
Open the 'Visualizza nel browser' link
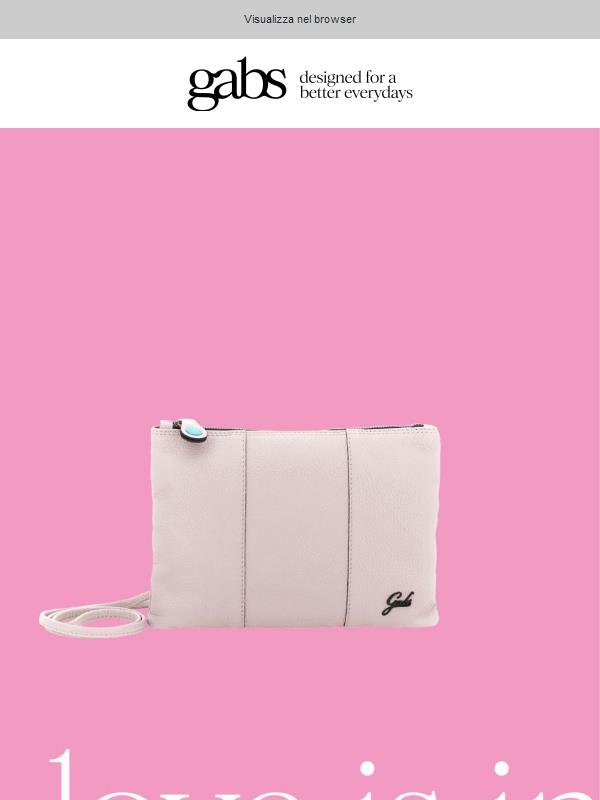(299, 19)
